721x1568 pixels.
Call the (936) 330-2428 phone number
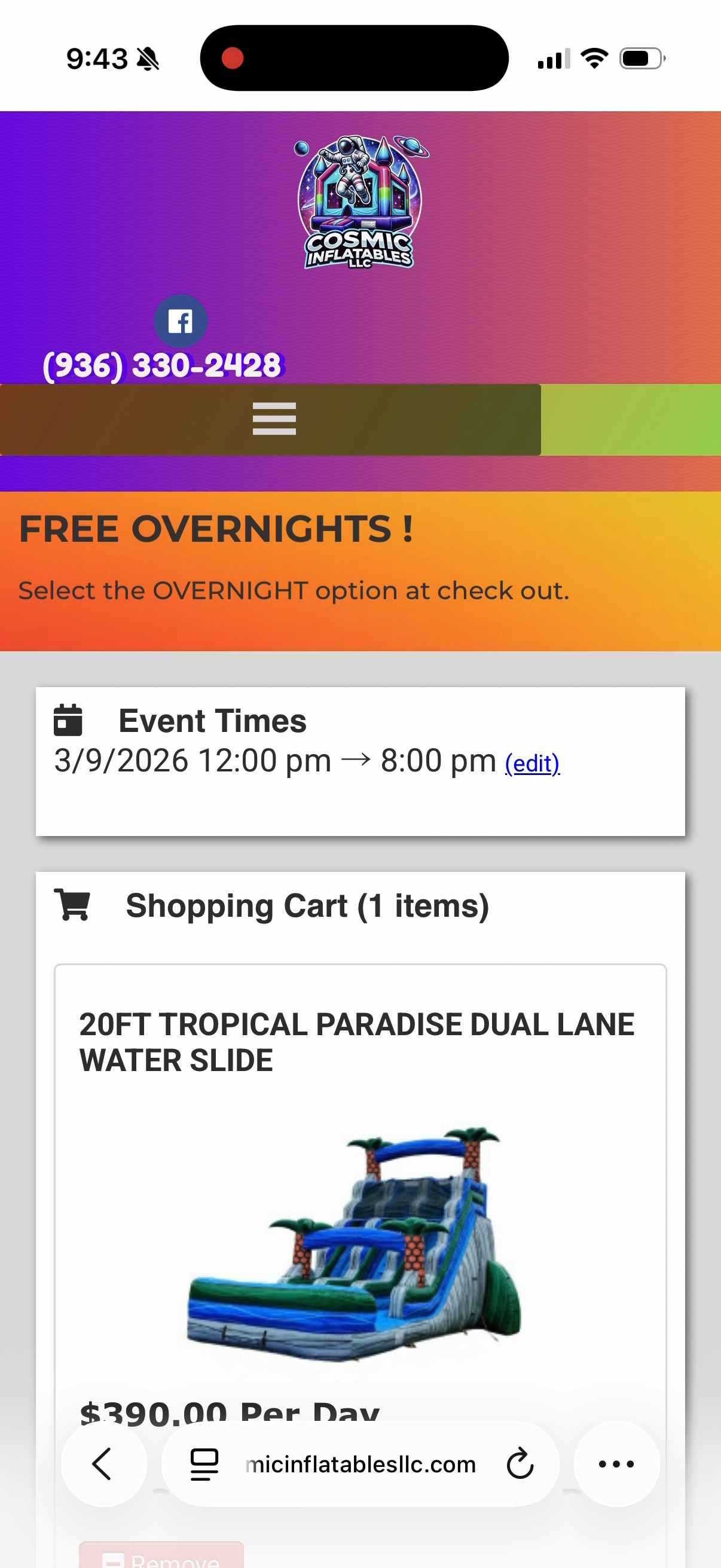coord(163,365)
